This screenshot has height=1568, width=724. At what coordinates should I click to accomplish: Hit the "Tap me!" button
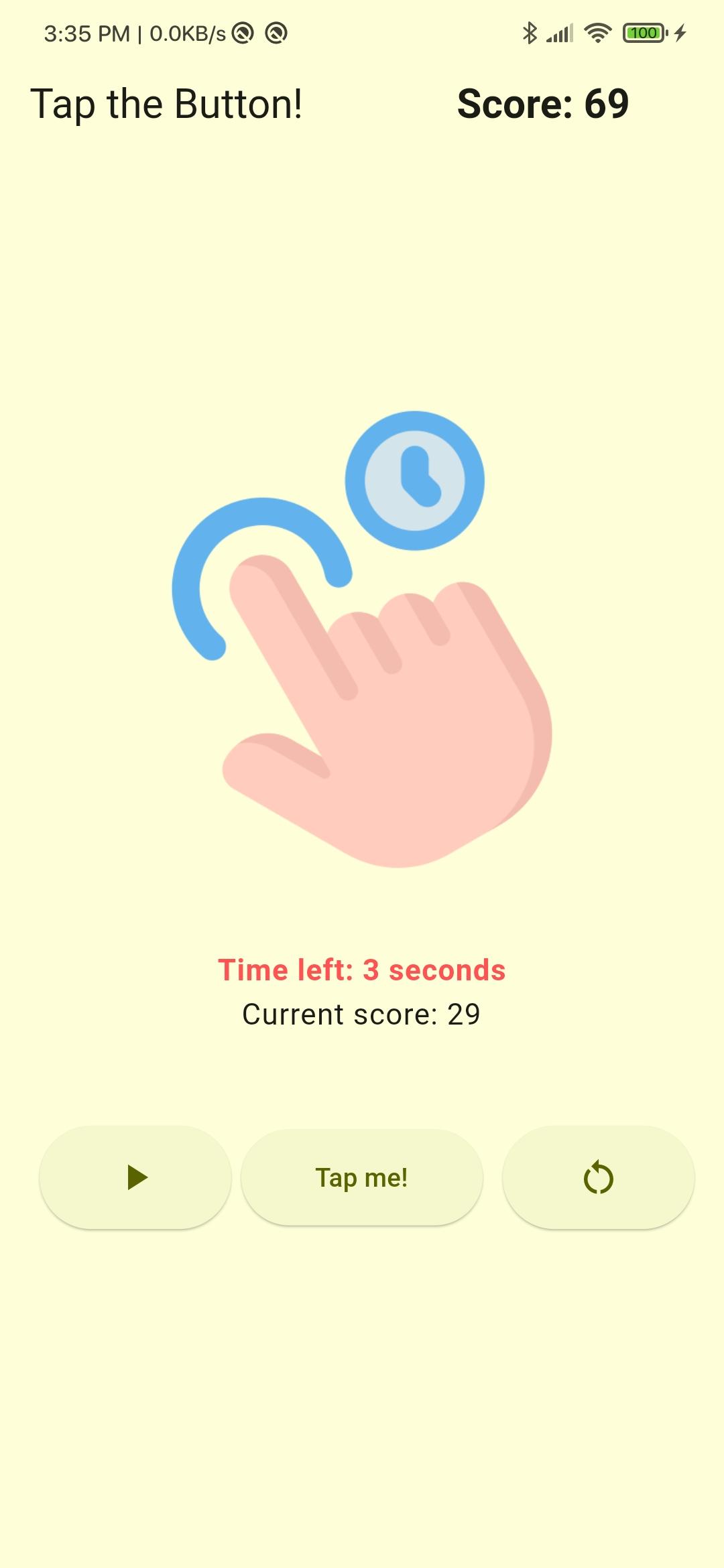tap(362, 1177)
